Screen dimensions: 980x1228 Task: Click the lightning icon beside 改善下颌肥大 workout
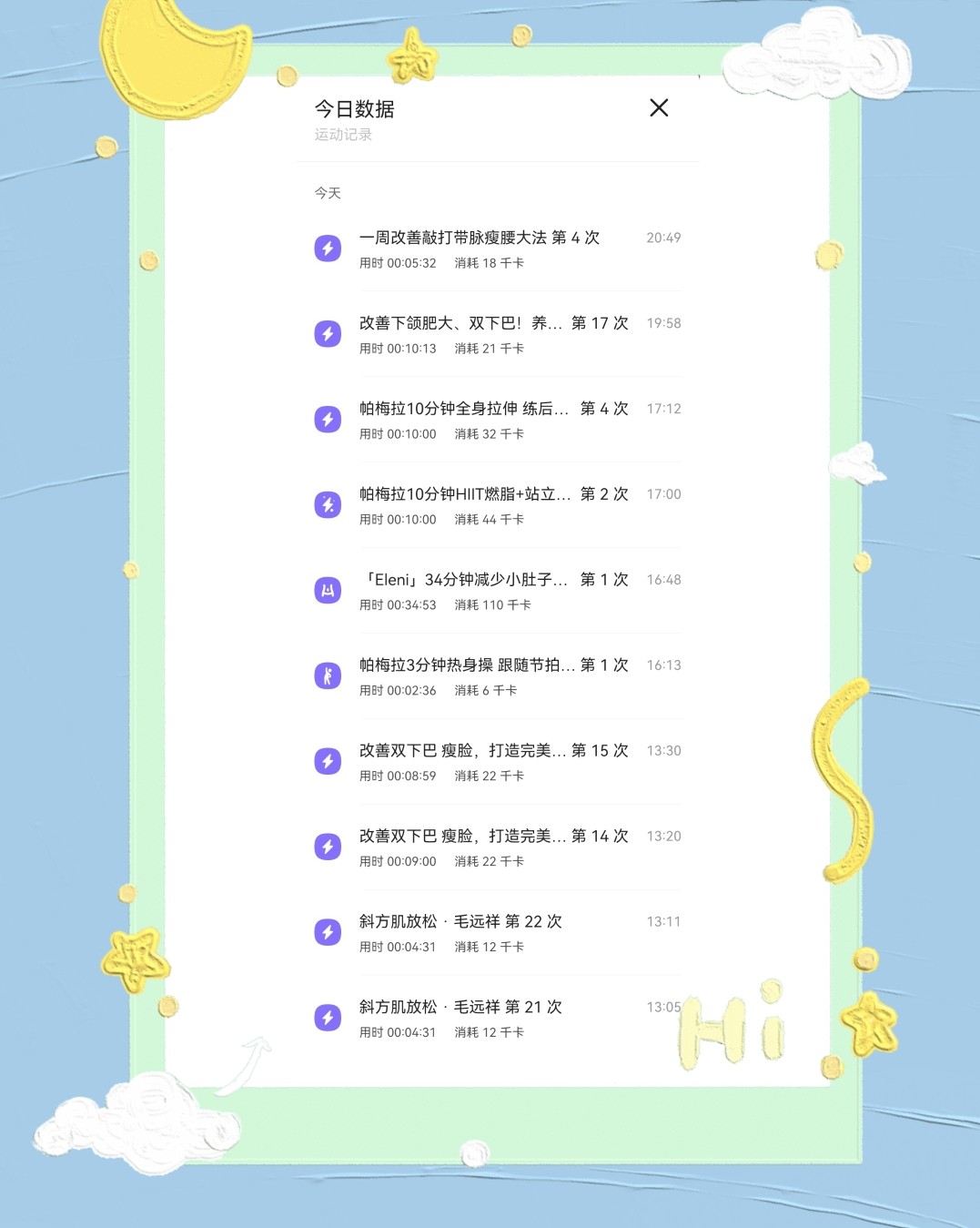click(x=328, y=333)
